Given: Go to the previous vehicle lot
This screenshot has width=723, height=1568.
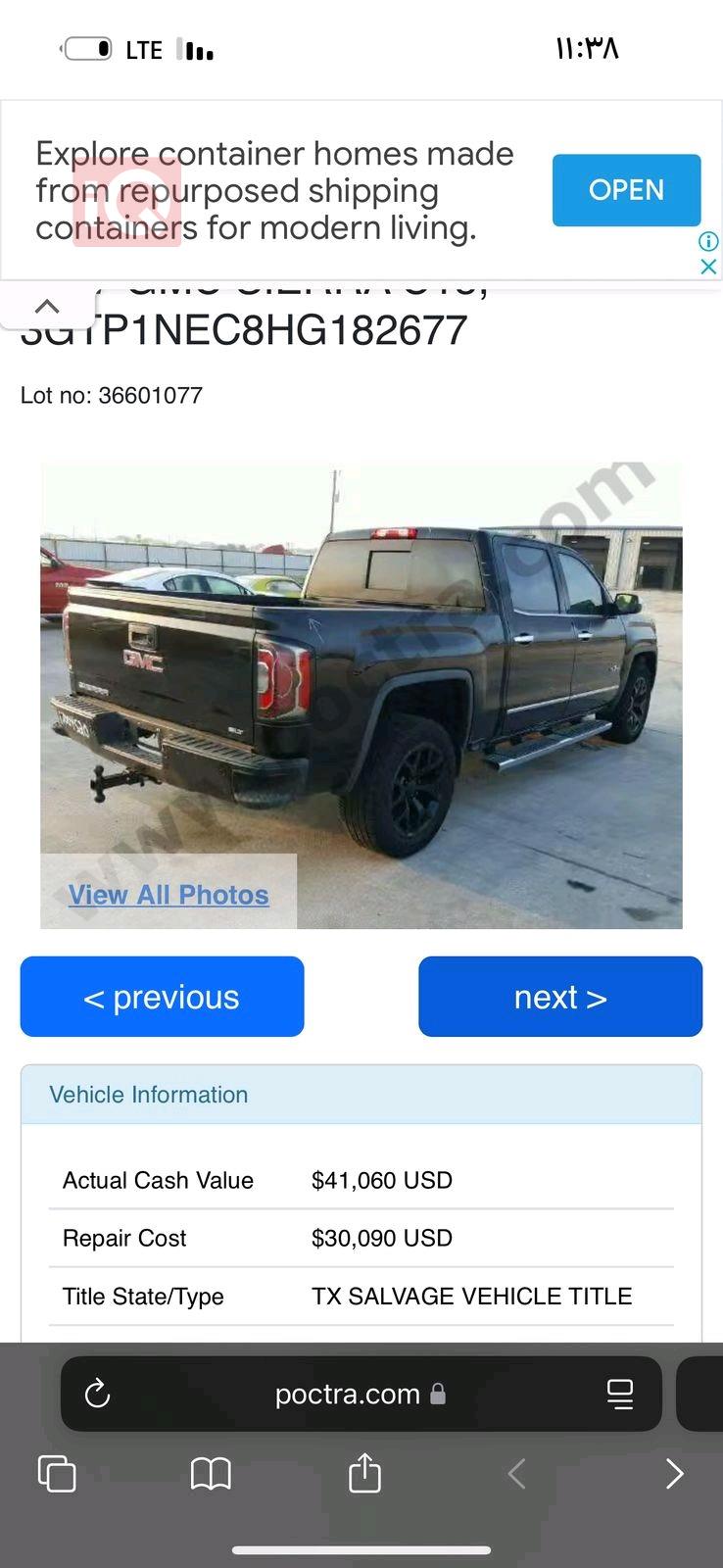Looking at the screenshot, I should tap(162, 997).
